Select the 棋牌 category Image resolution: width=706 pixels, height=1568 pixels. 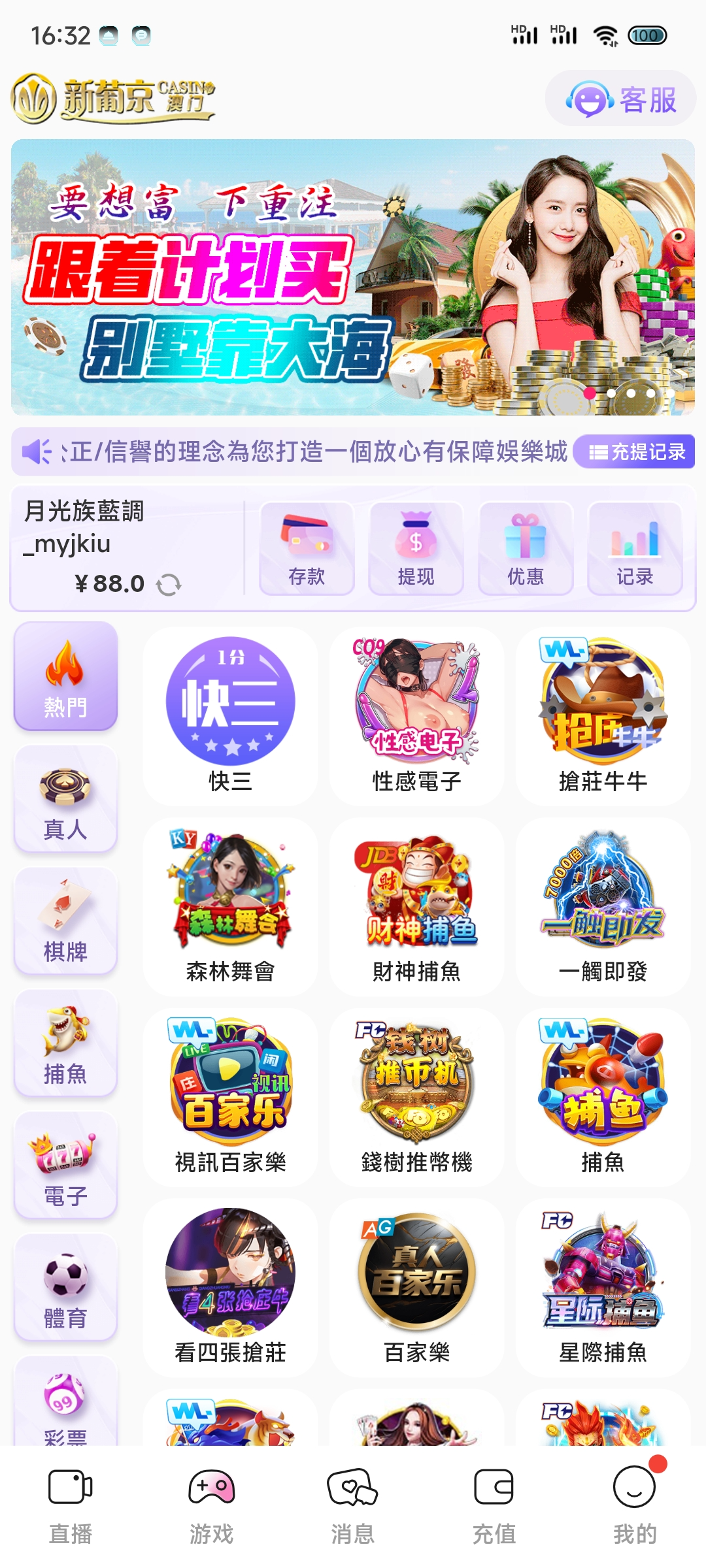pos(65,921)
